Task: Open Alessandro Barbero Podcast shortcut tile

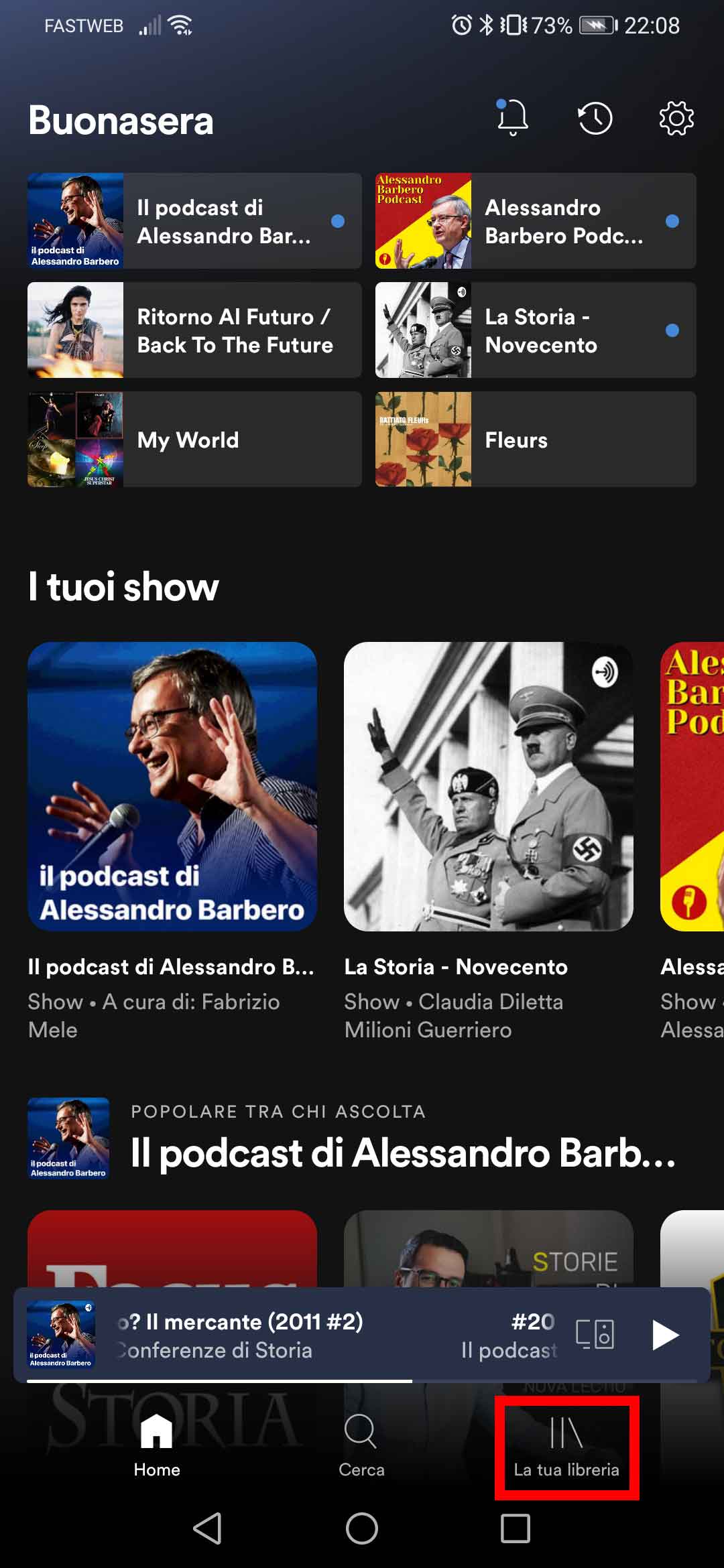Action: coord(535,221)
